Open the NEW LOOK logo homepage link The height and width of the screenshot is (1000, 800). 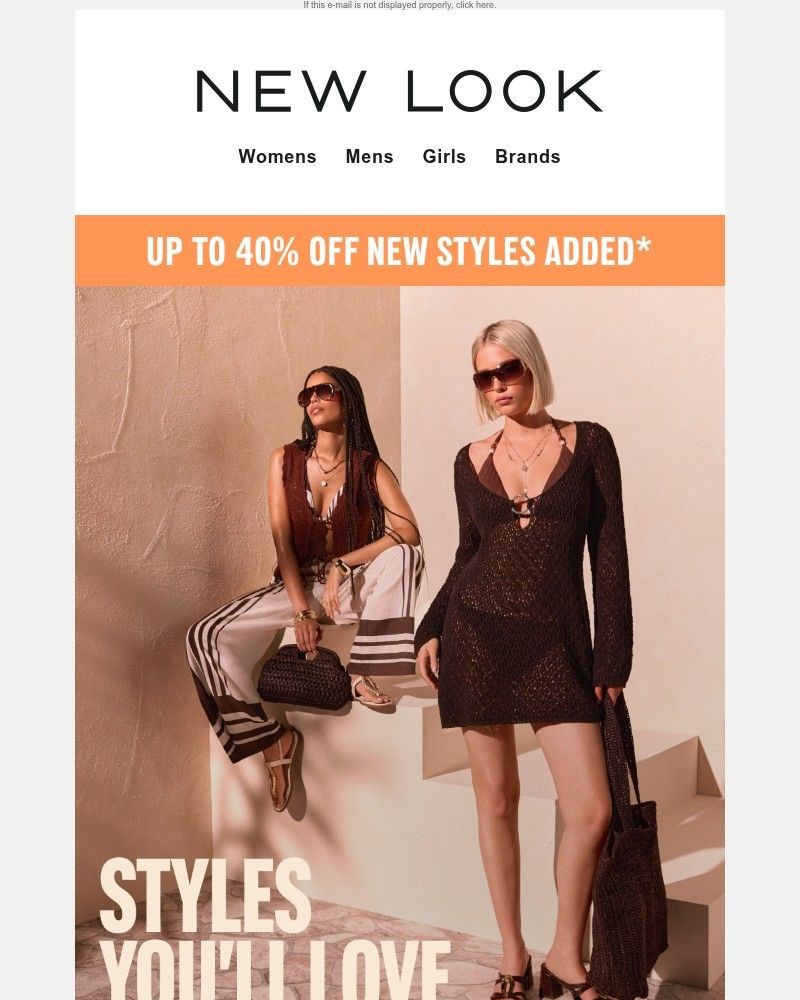[x=399, y=90]
